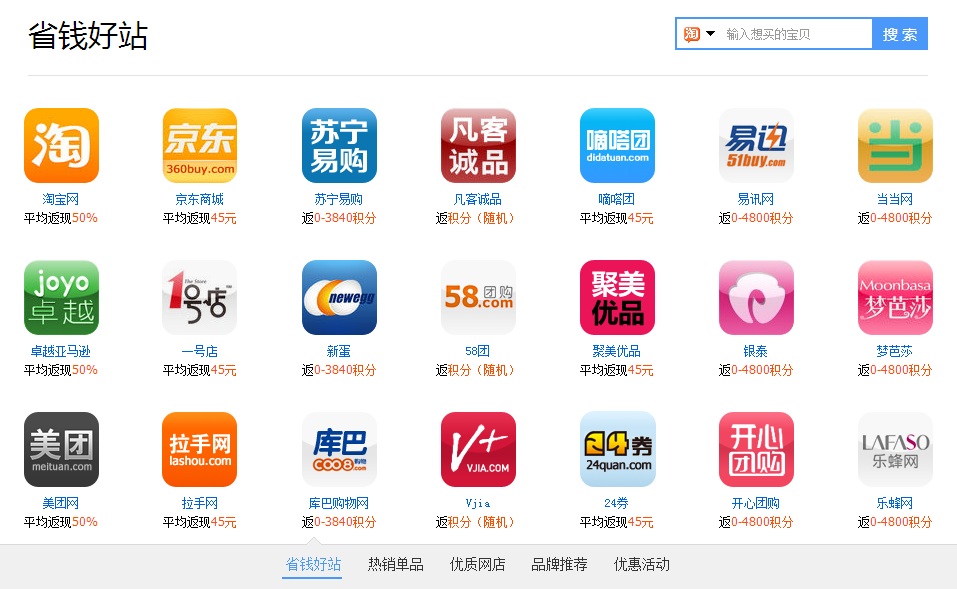Open the 拉手网 tile
The image size is (957, 589).
(x=200, y=450)
